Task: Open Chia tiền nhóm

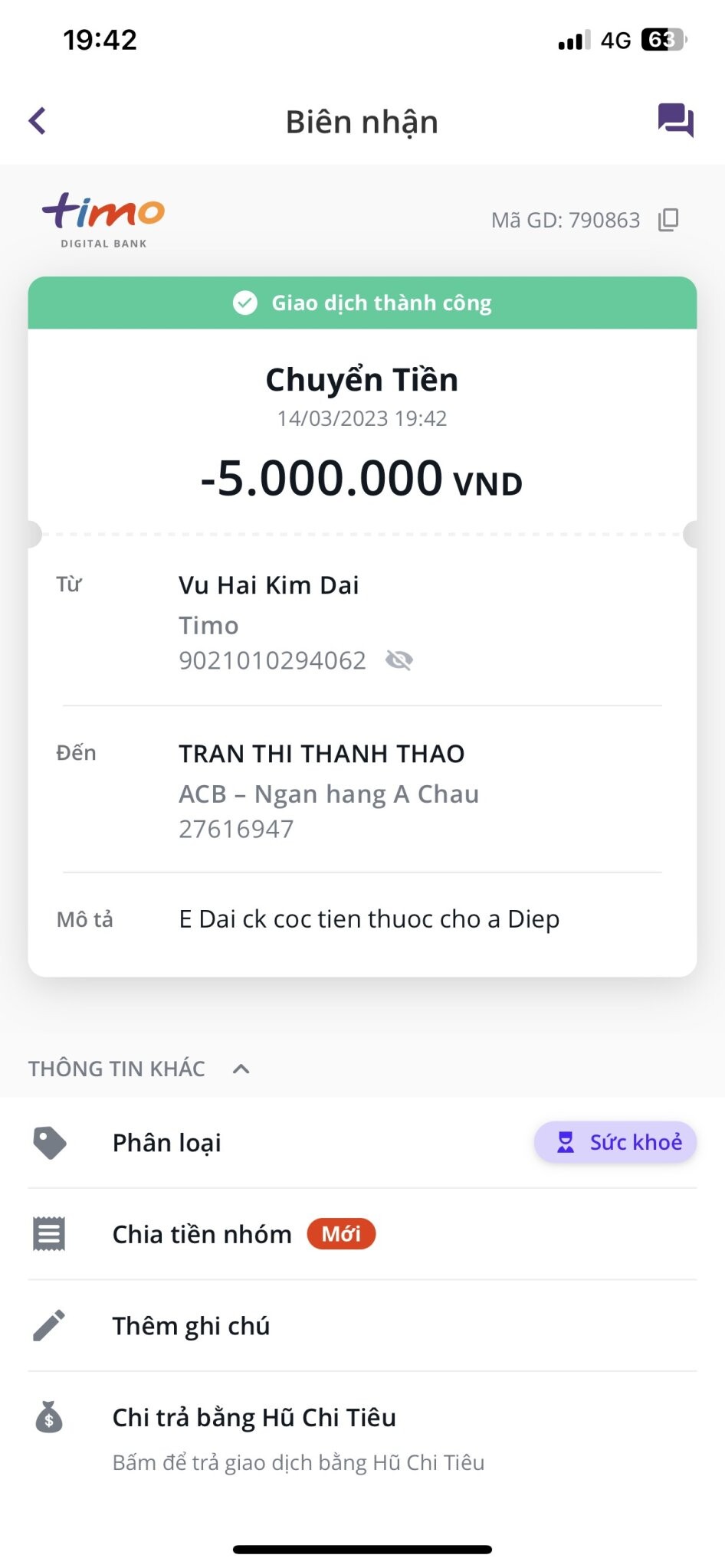Action: [x=362, y=1234]
